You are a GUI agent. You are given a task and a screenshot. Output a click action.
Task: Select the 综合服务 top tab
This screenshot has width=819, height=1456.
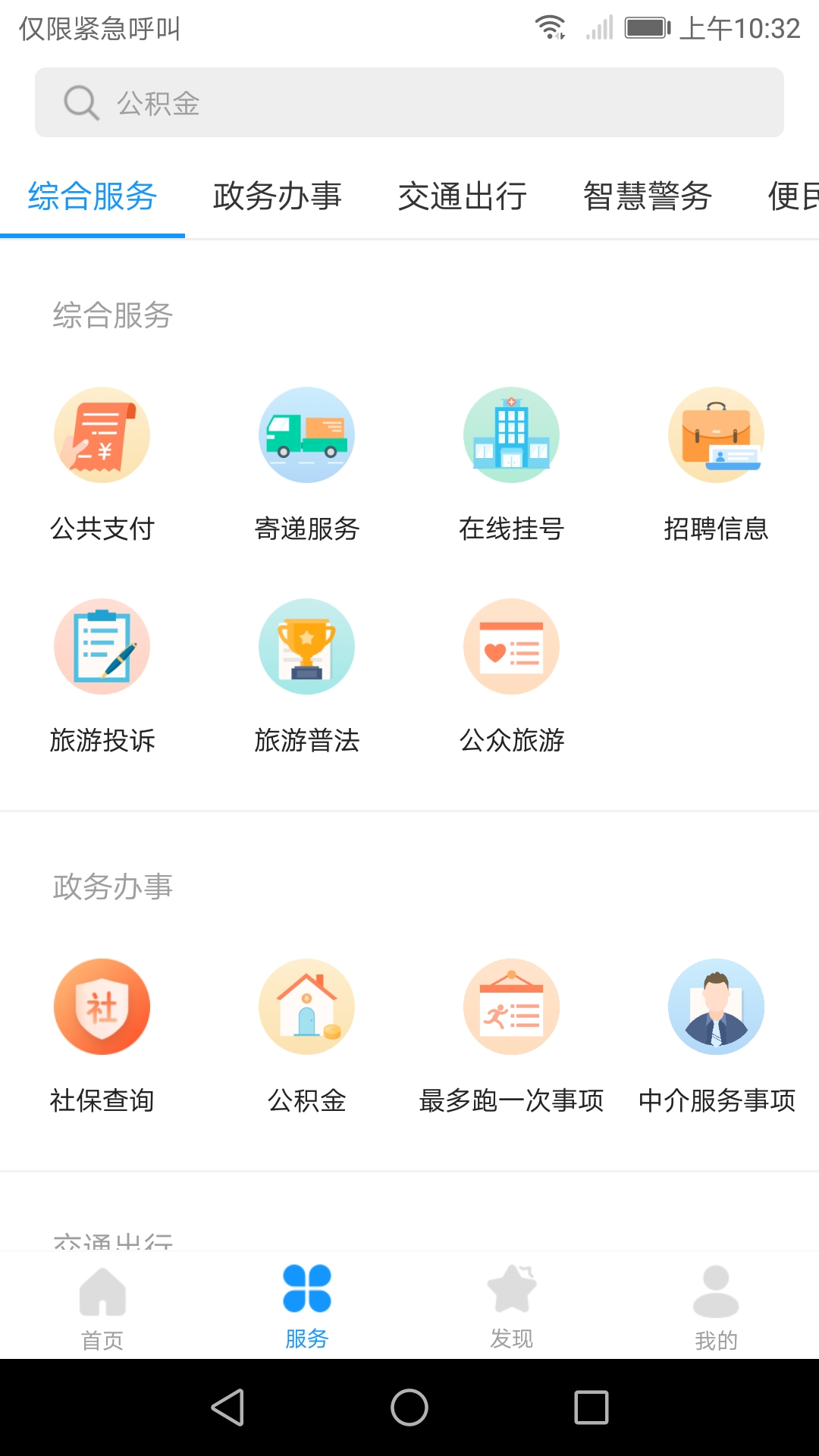pos(93,196)
